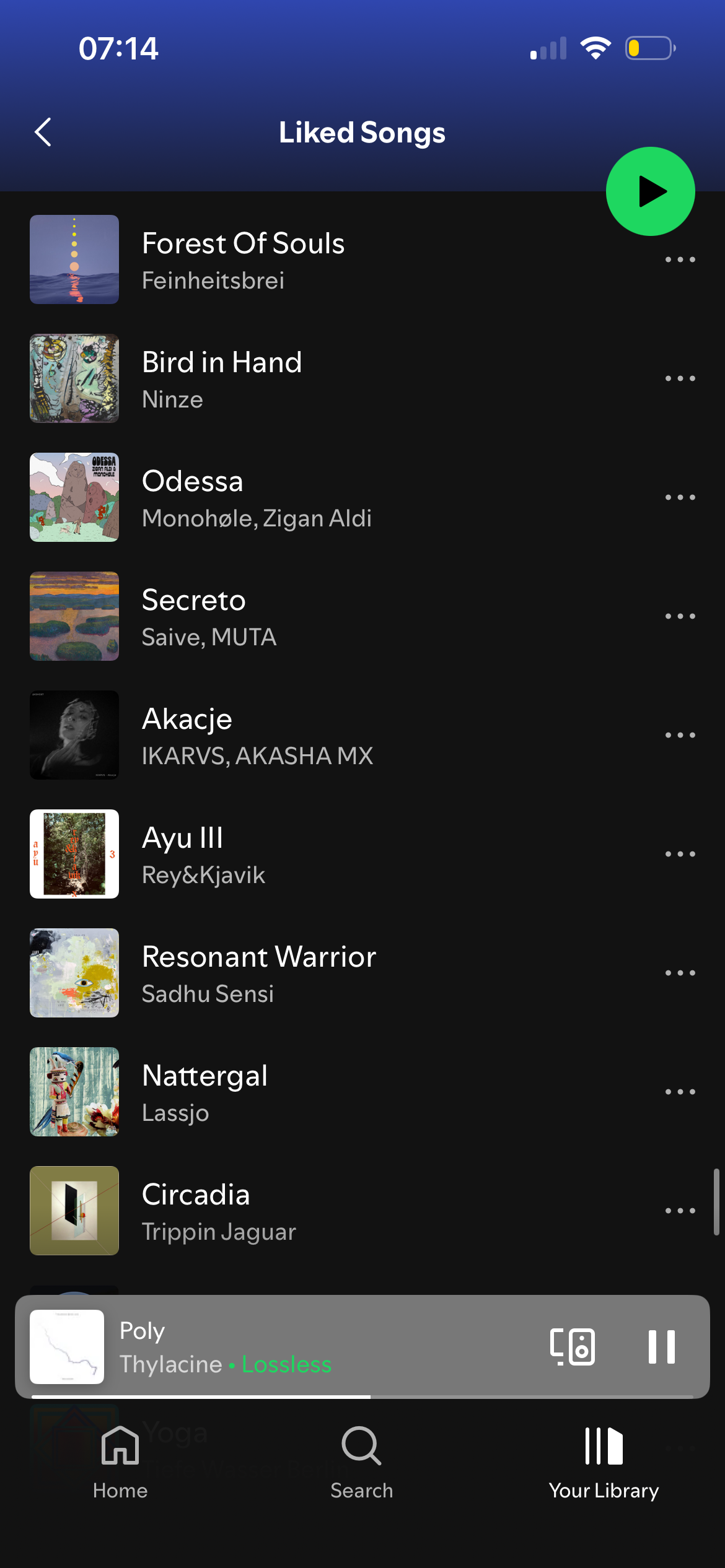This screenshot has height=1568, width=725.
Task: Switch to the Home tab
Action: (120, 1461)
